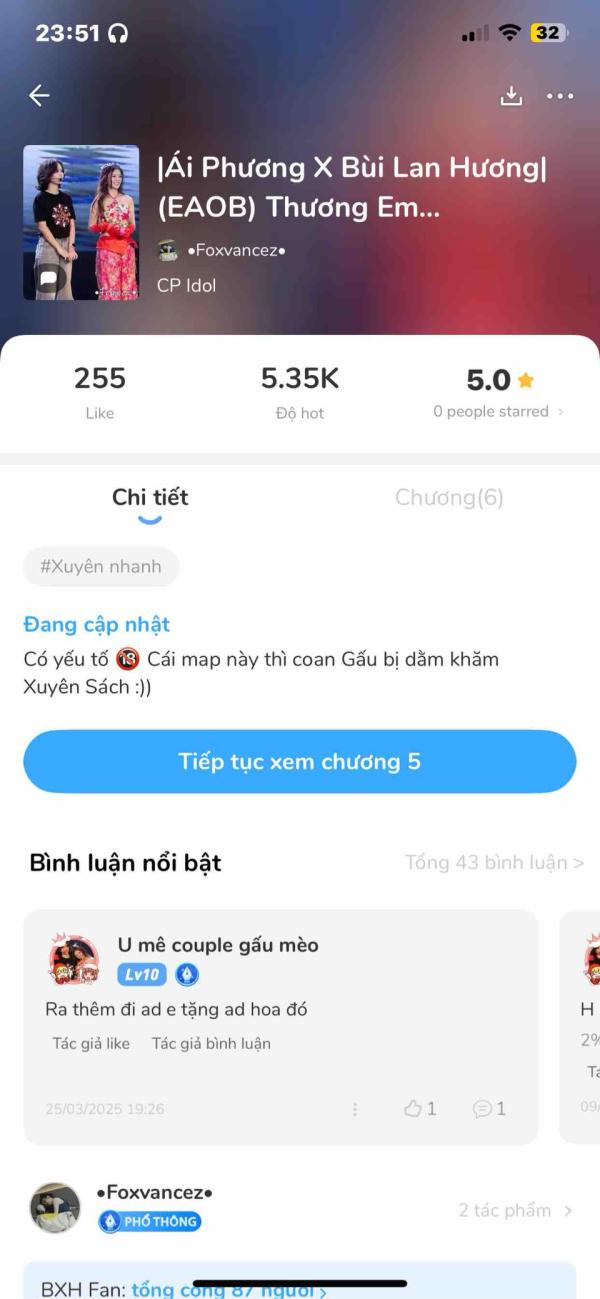Open options on U mê couple gấu mèo's comment
600x1299 pixels.
(355, 1109)
